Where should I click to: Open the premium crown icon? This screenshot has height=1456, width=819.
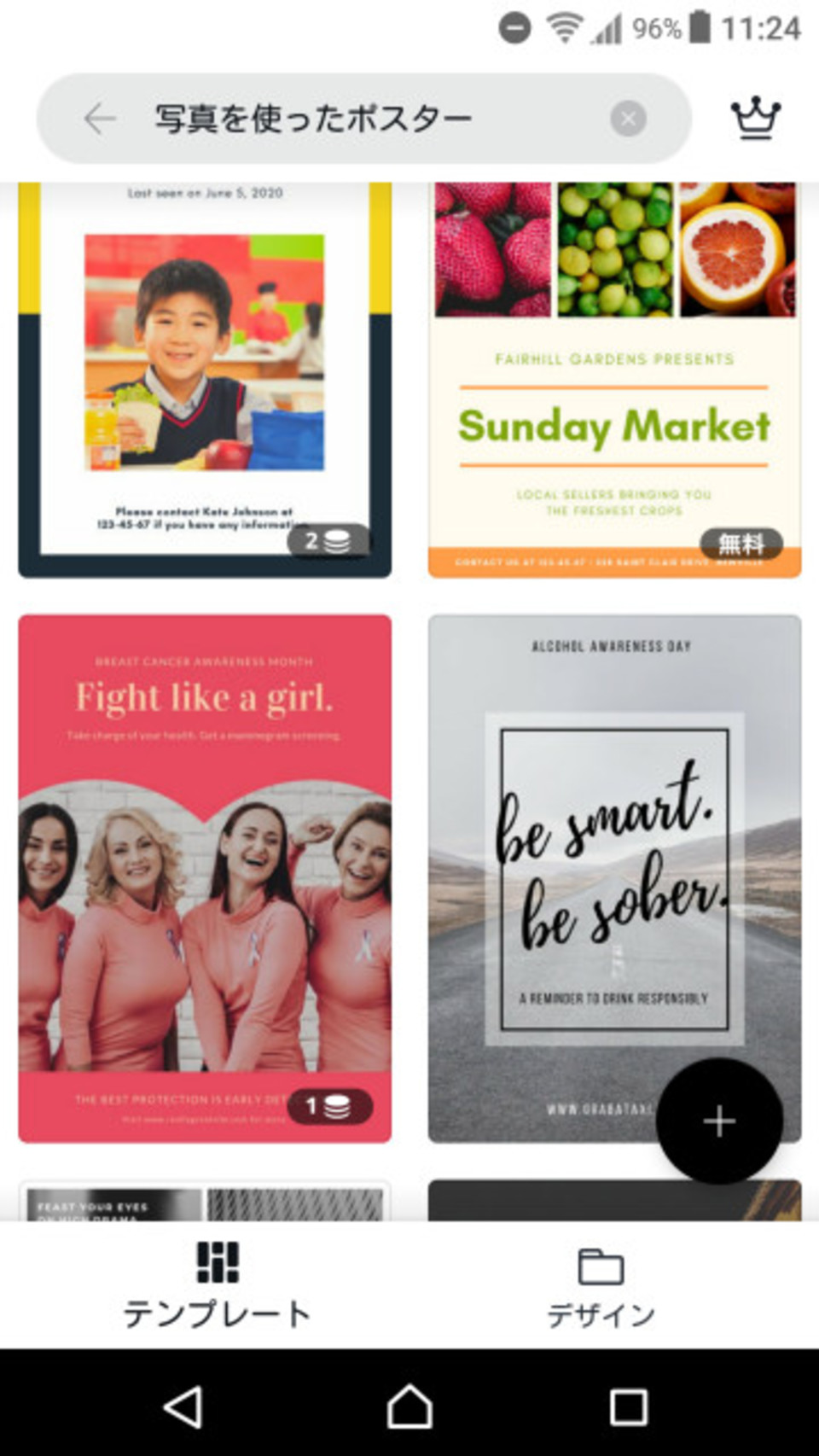pyautogui.click(x=755, y=119)
